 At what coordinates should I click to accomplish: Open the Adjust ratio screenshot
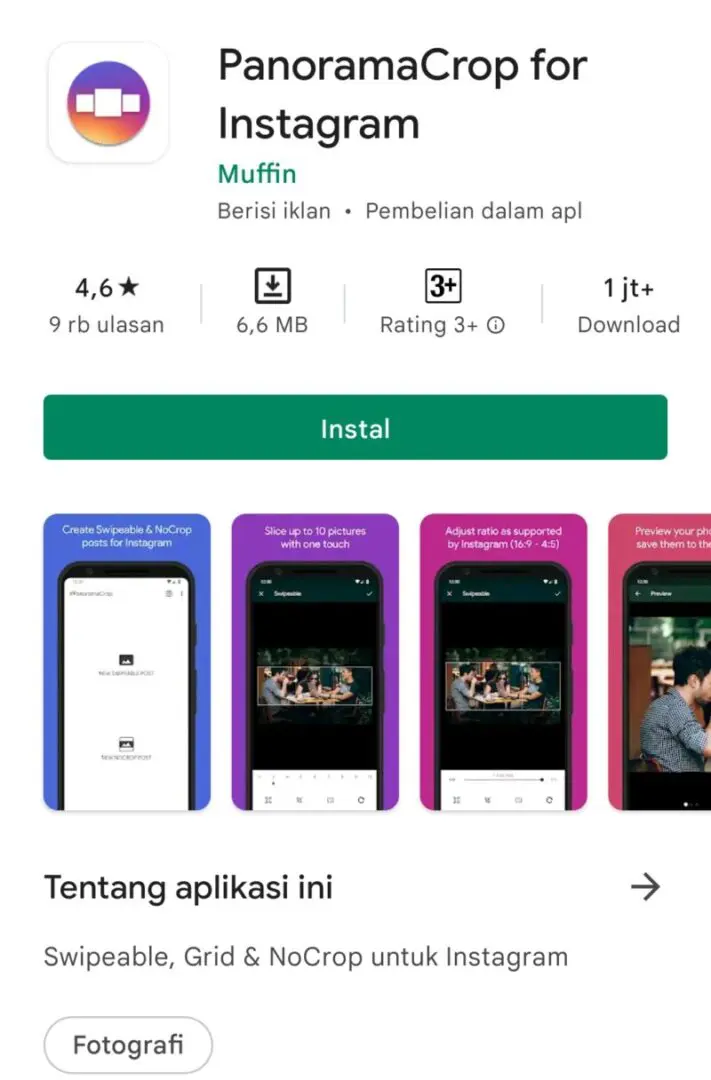[x=503, y=662]
